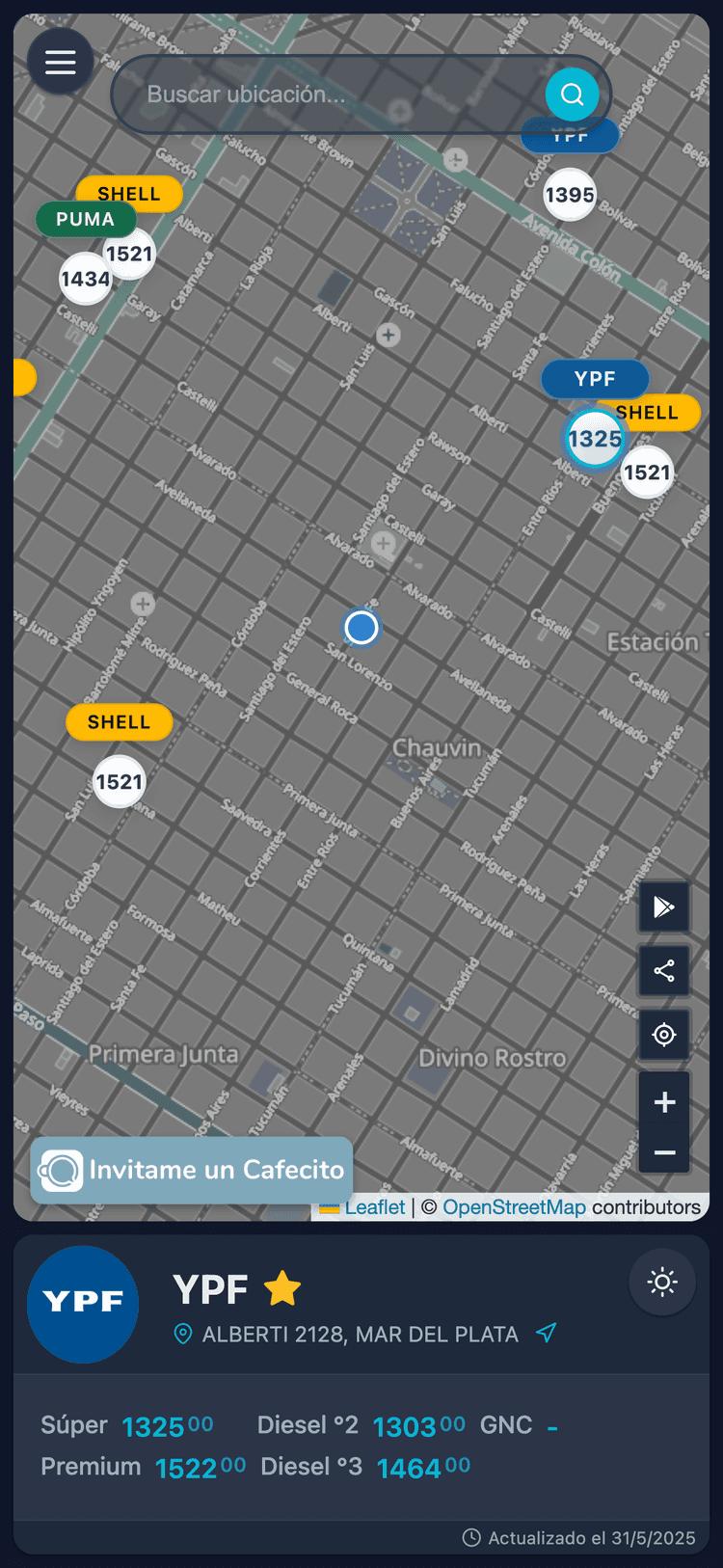This screenshot has width=723, height=1568.
Task: Open the OpenStreetMap link
Action: [x=514, y=1207]
